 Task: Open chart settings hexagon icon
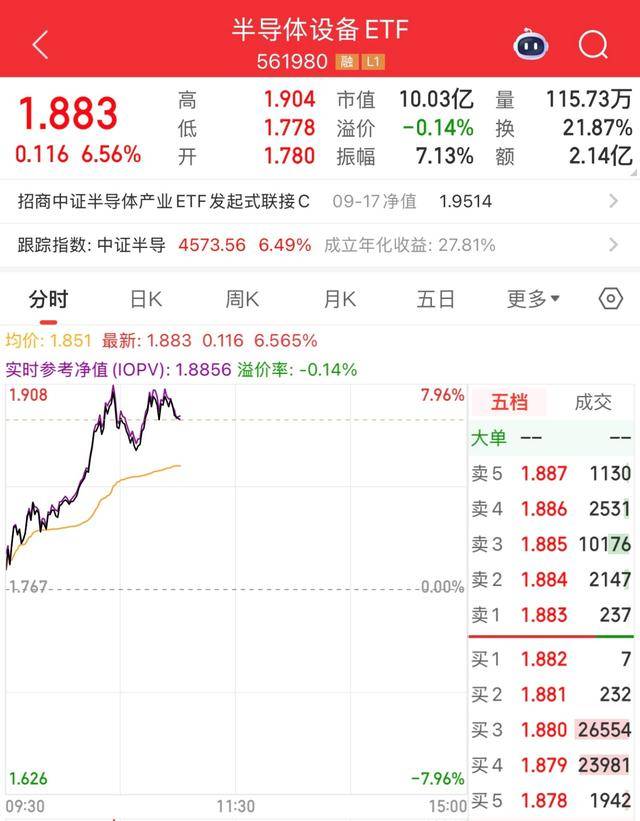click(610, 298)
